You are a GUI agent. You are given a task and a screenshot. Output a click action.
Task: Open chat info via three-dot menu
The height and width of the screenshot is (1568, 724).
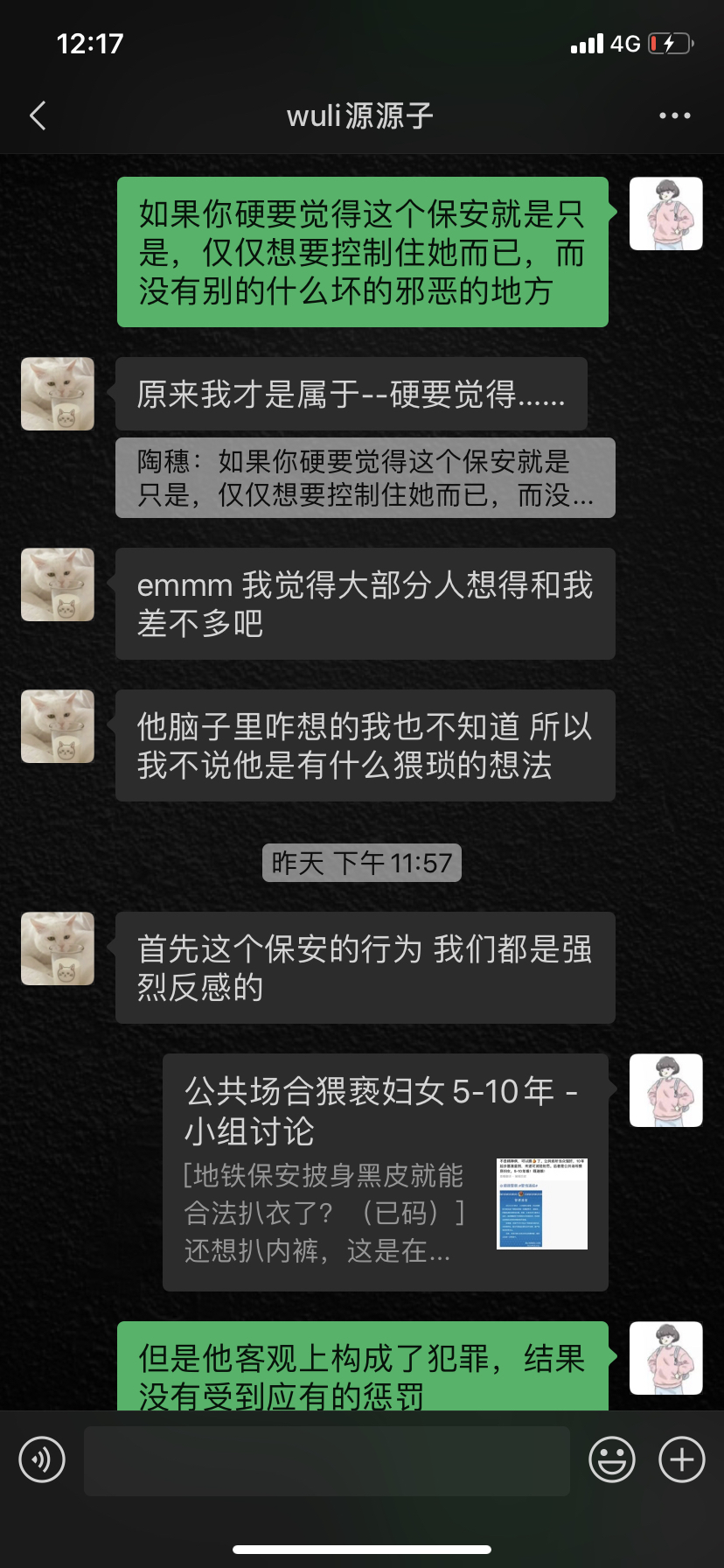[674, 115]
